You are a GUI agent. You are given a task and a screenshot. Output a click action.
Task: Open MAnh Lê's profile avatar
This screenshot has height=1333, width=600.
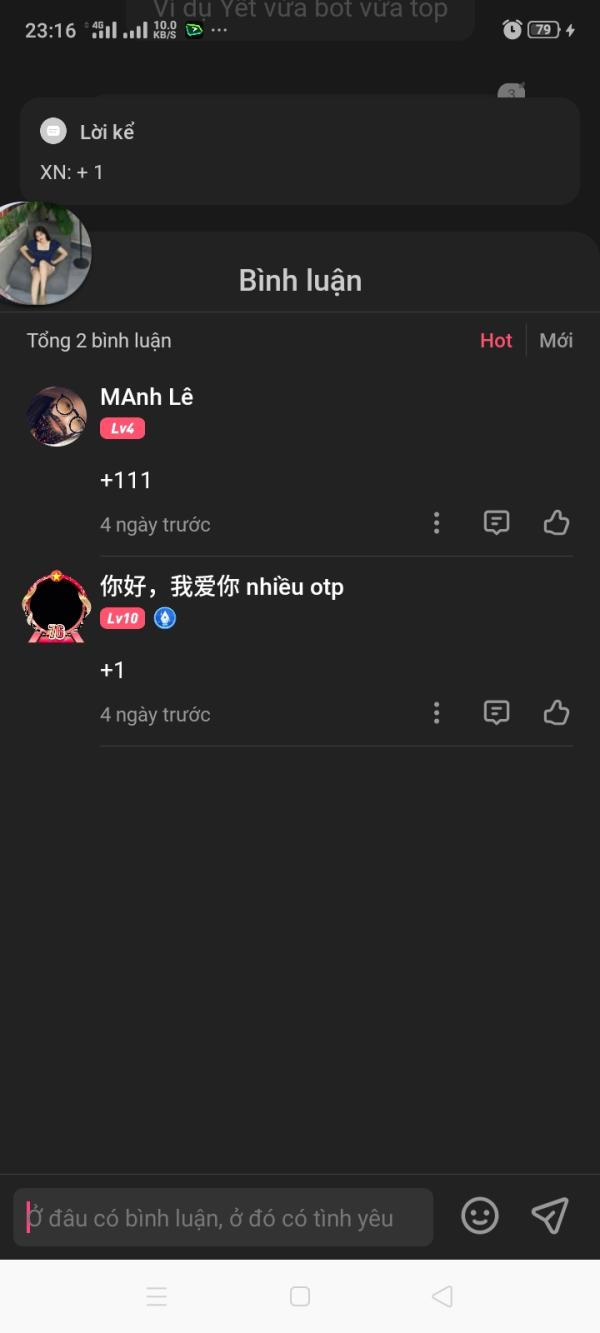point(56,416)
